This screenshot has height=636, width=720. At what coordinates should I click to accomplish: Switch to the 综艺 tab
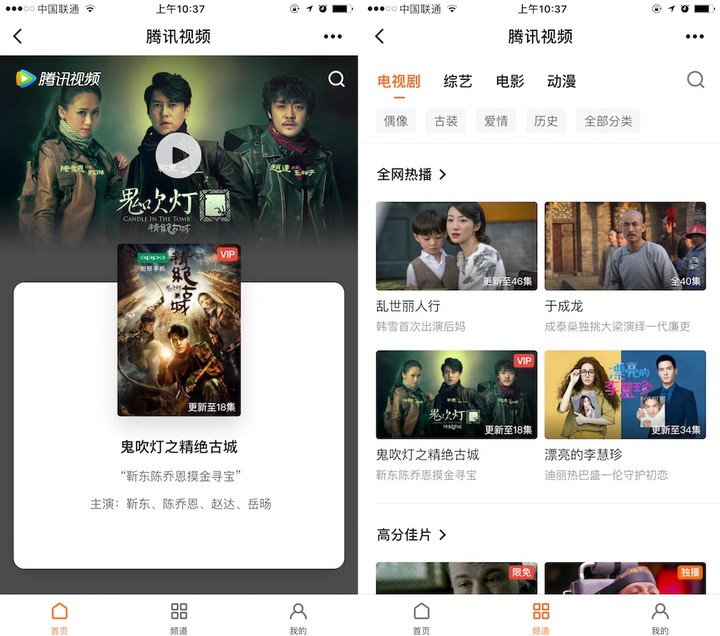tap(458, 81)
